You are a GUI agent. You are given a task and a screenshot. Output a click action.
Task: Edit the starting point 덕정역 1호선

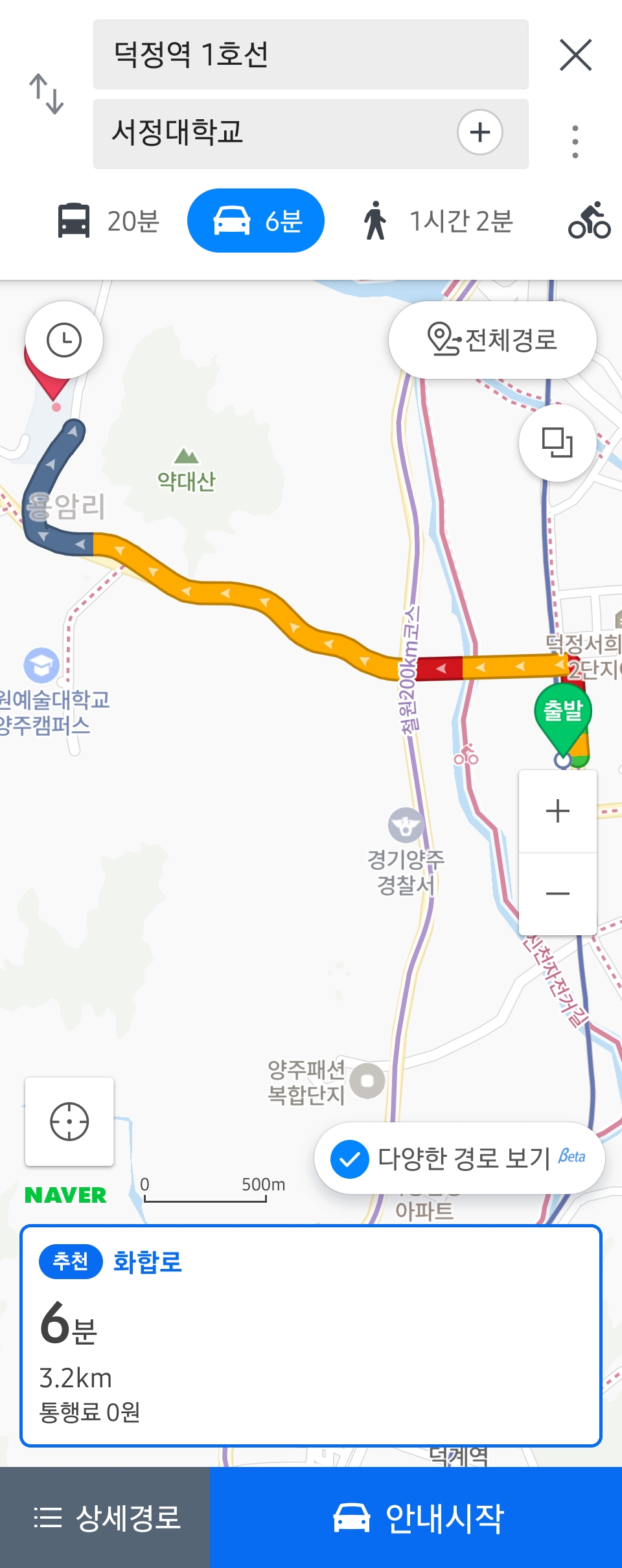click(x=310, y=54)
